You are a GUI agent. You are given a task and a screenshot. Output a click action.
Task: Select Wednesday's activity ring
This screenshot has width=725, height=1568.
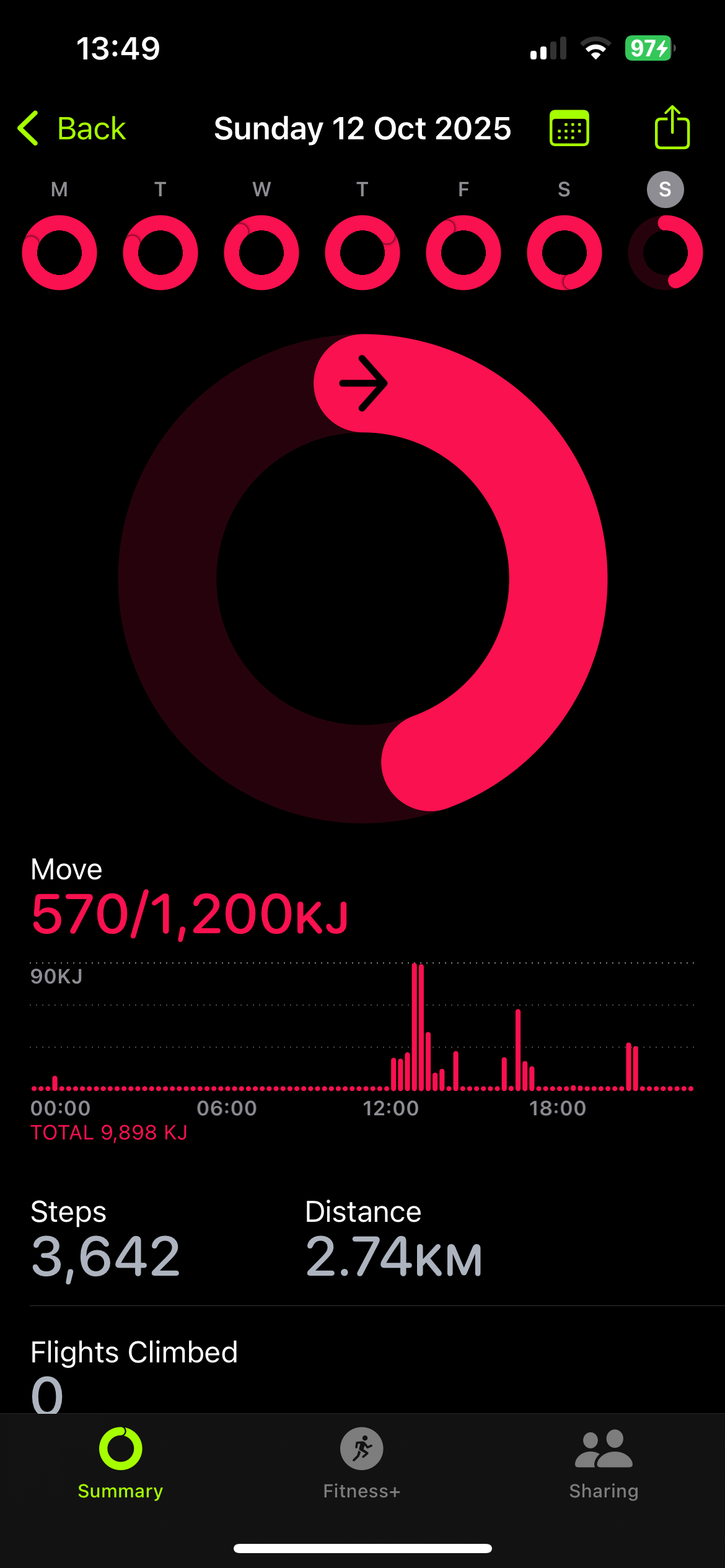[261, 253]
